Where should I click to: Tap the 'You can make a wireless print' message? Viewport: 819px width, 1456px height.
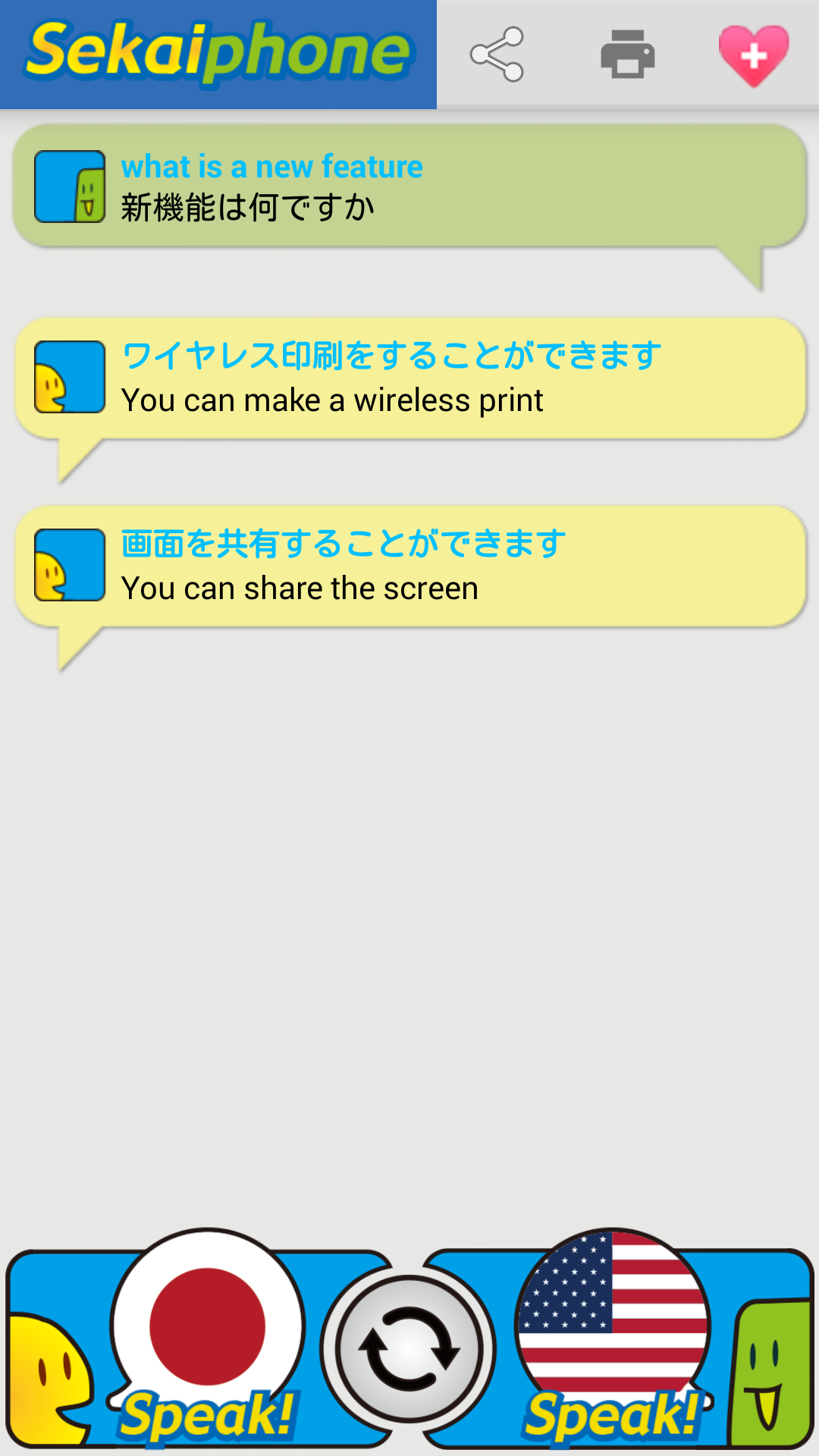[409, 378]
